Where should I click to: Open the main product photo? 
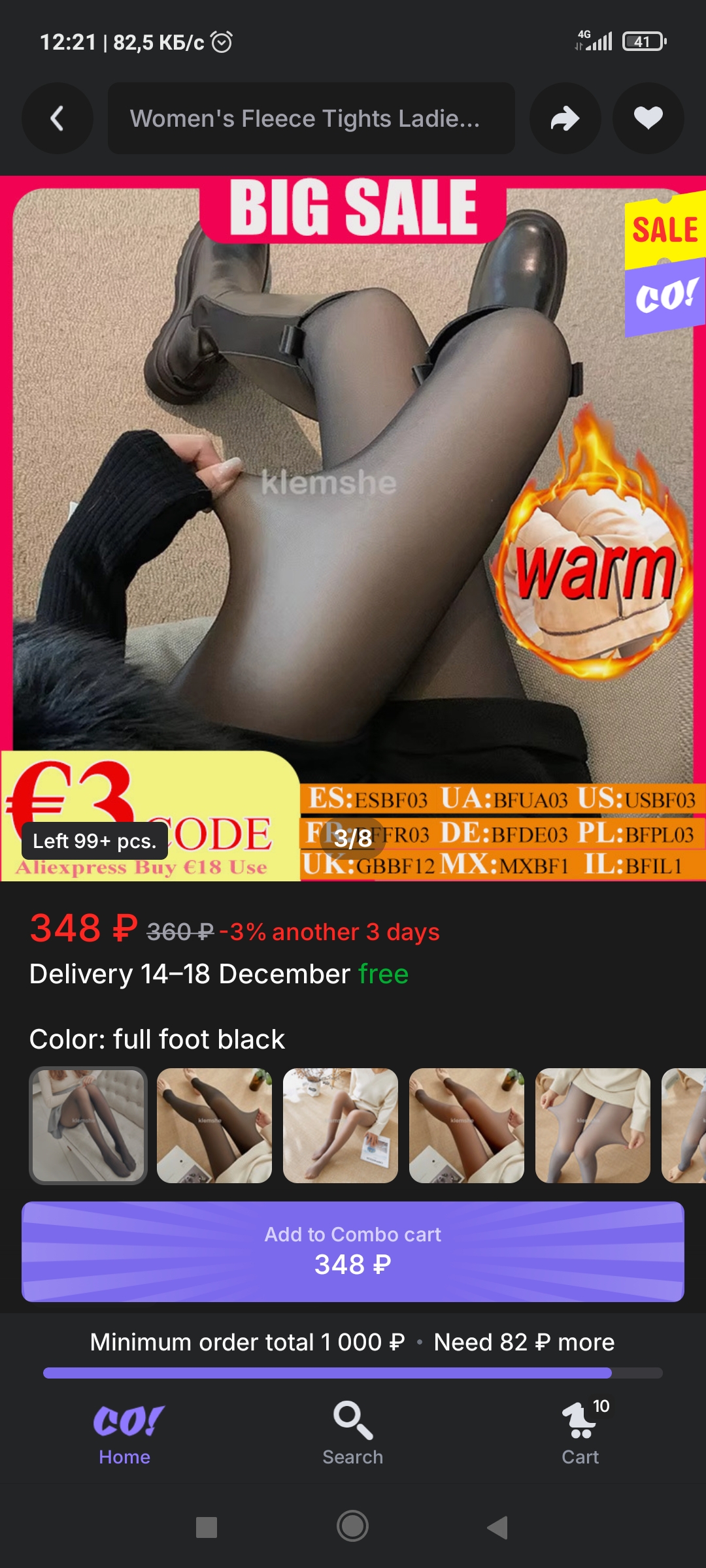point(353,497)
